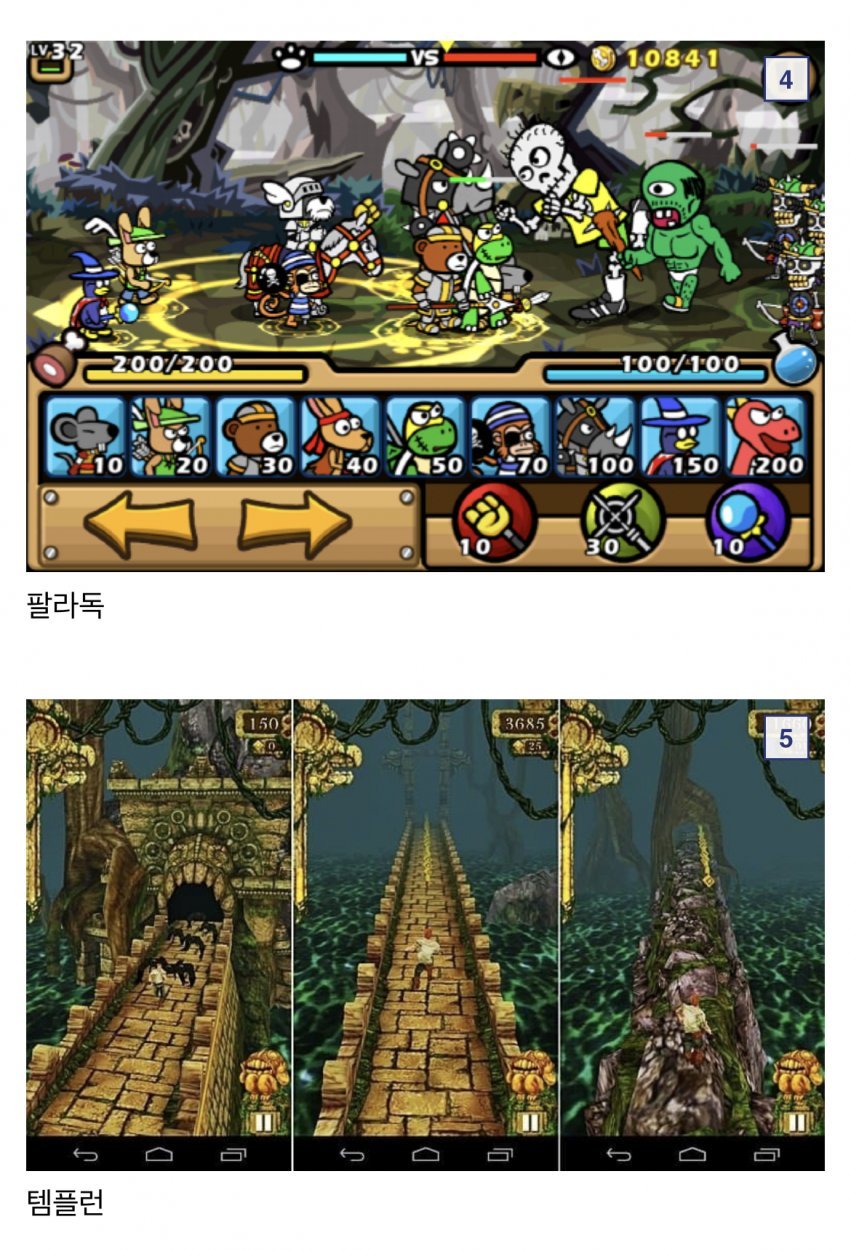Open the 템플런 game screenshot image
The image size is (850, 1251).
(x=425, y=935)
